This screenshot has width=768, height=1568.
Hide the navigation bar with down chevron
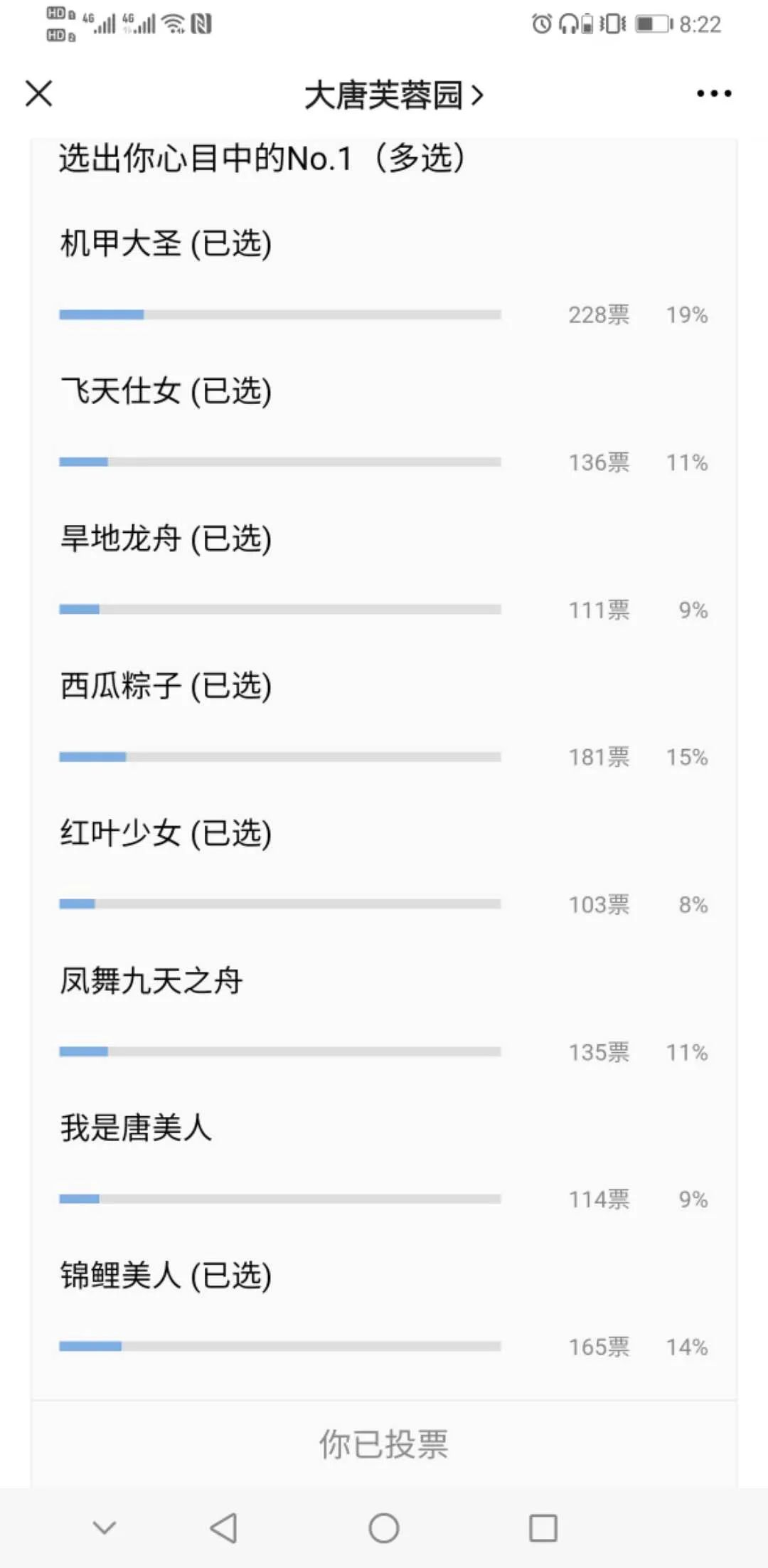click(x=105, y=1527)
